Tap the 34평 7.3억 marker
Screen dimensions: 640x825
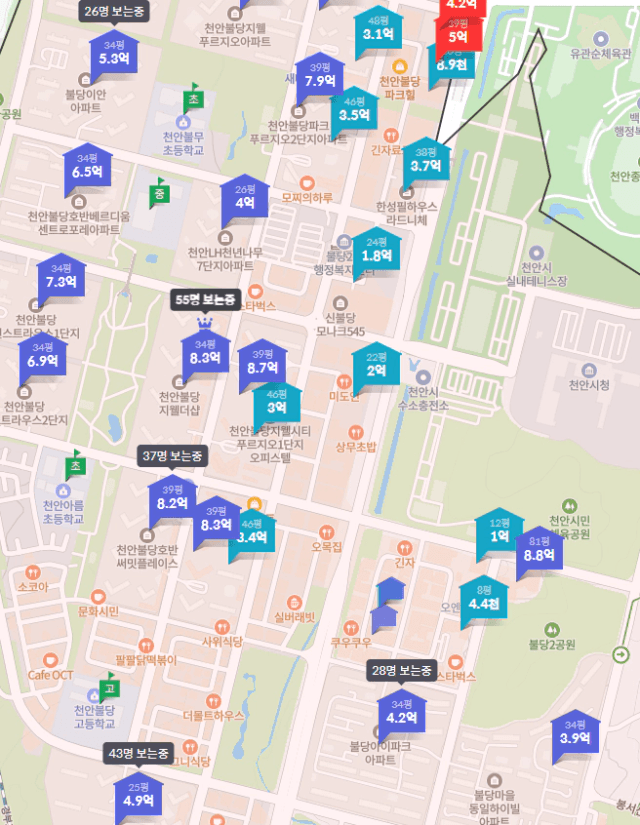60,277
